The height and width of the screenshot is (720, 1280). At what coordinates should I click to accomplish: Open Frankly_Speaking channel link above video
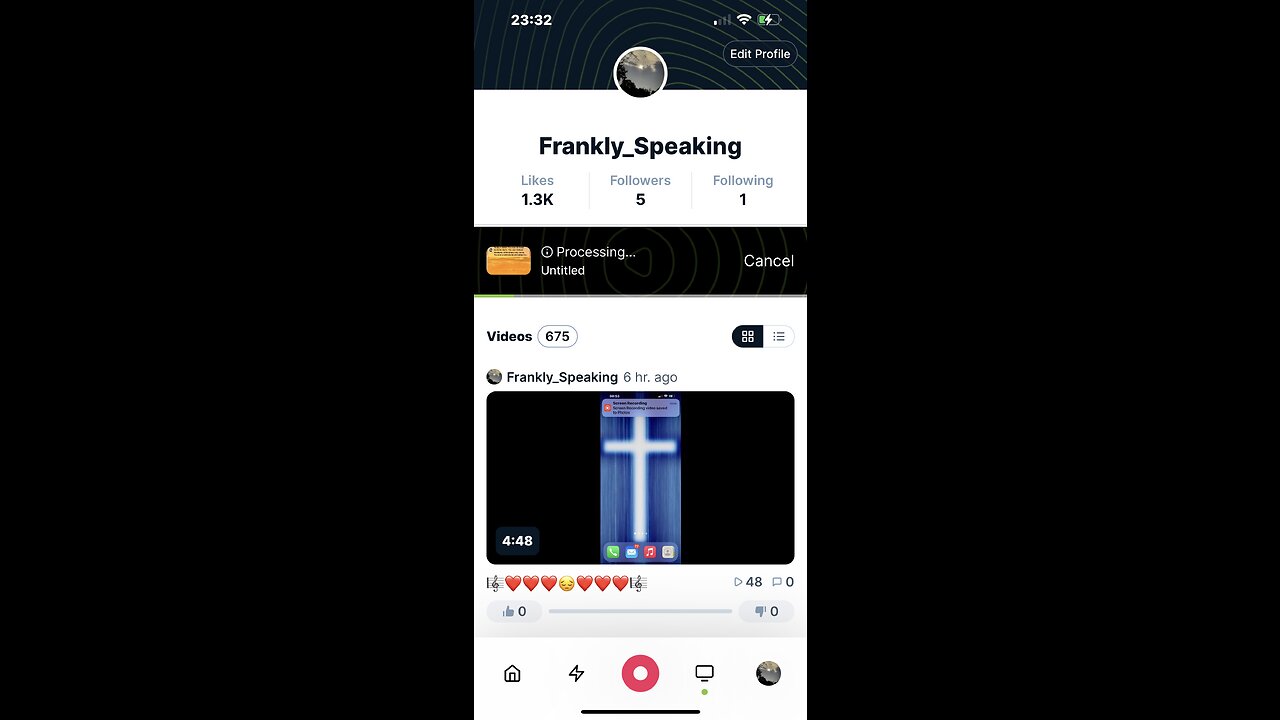point(561,377)
